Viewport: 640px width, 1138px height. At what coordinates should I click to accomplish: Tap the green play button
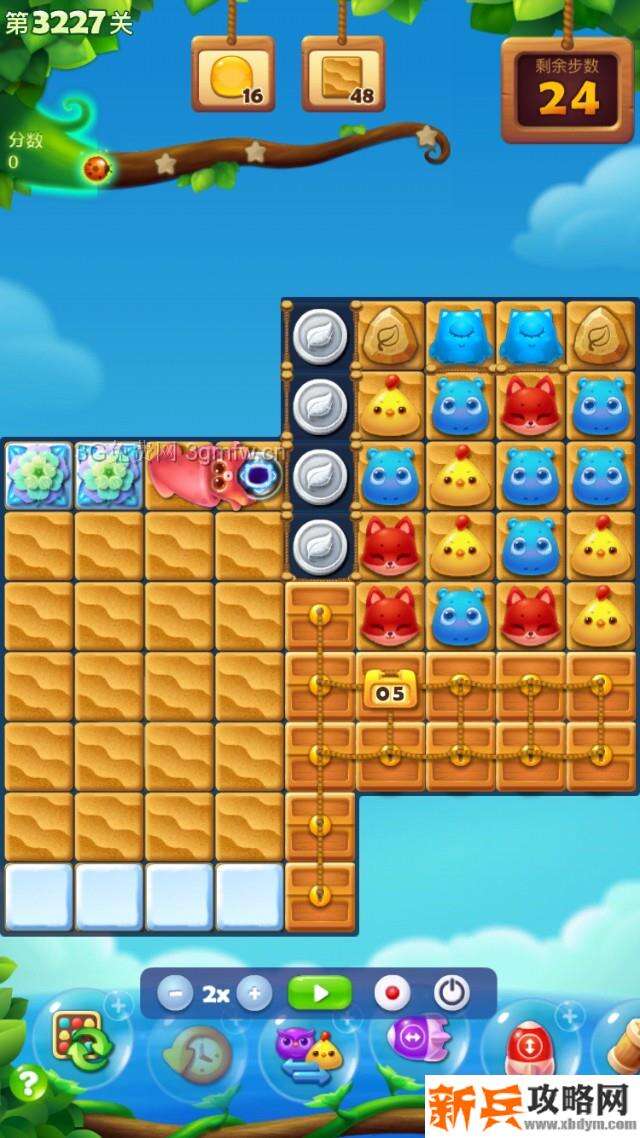tap(320, 994)
